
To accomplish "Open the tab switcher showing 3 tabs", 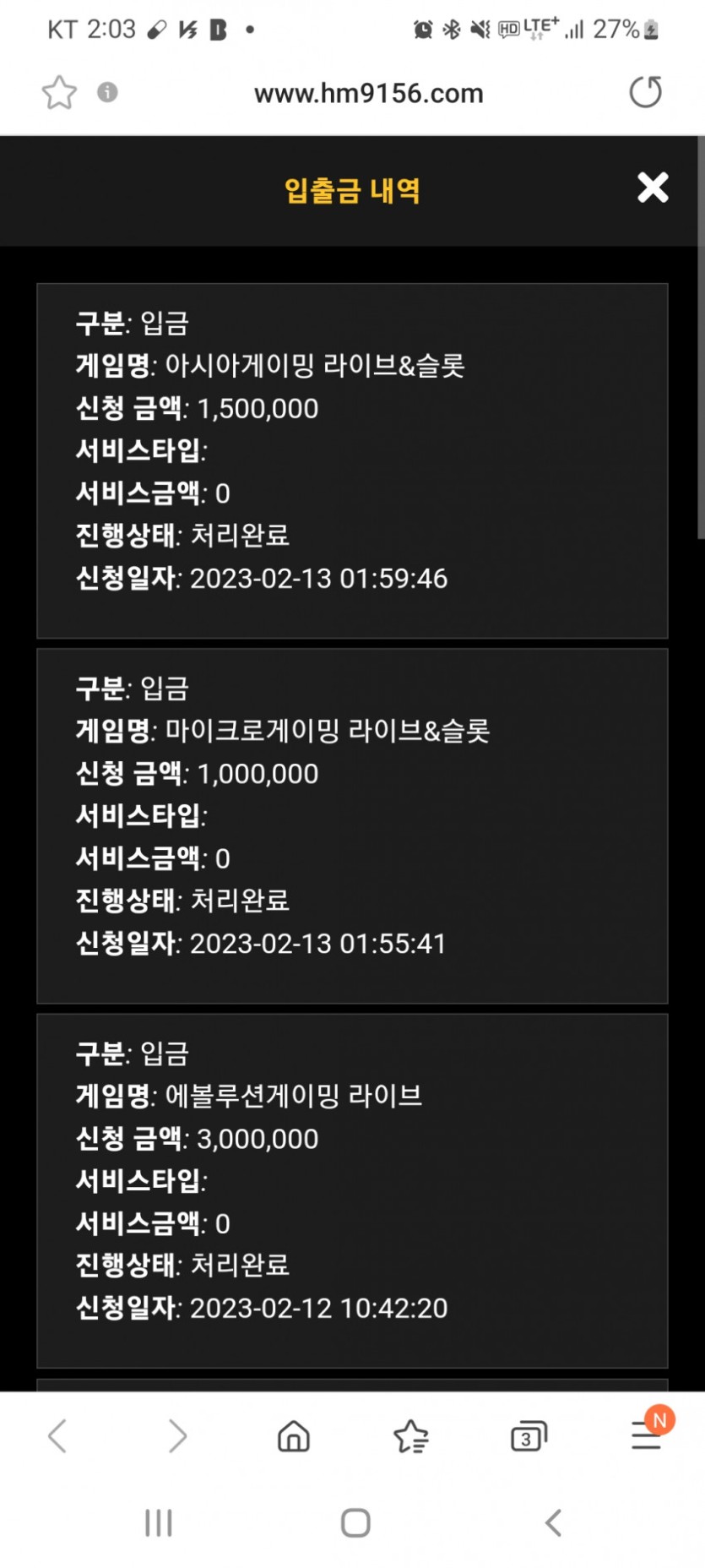I will click(x=529, y=1436).
